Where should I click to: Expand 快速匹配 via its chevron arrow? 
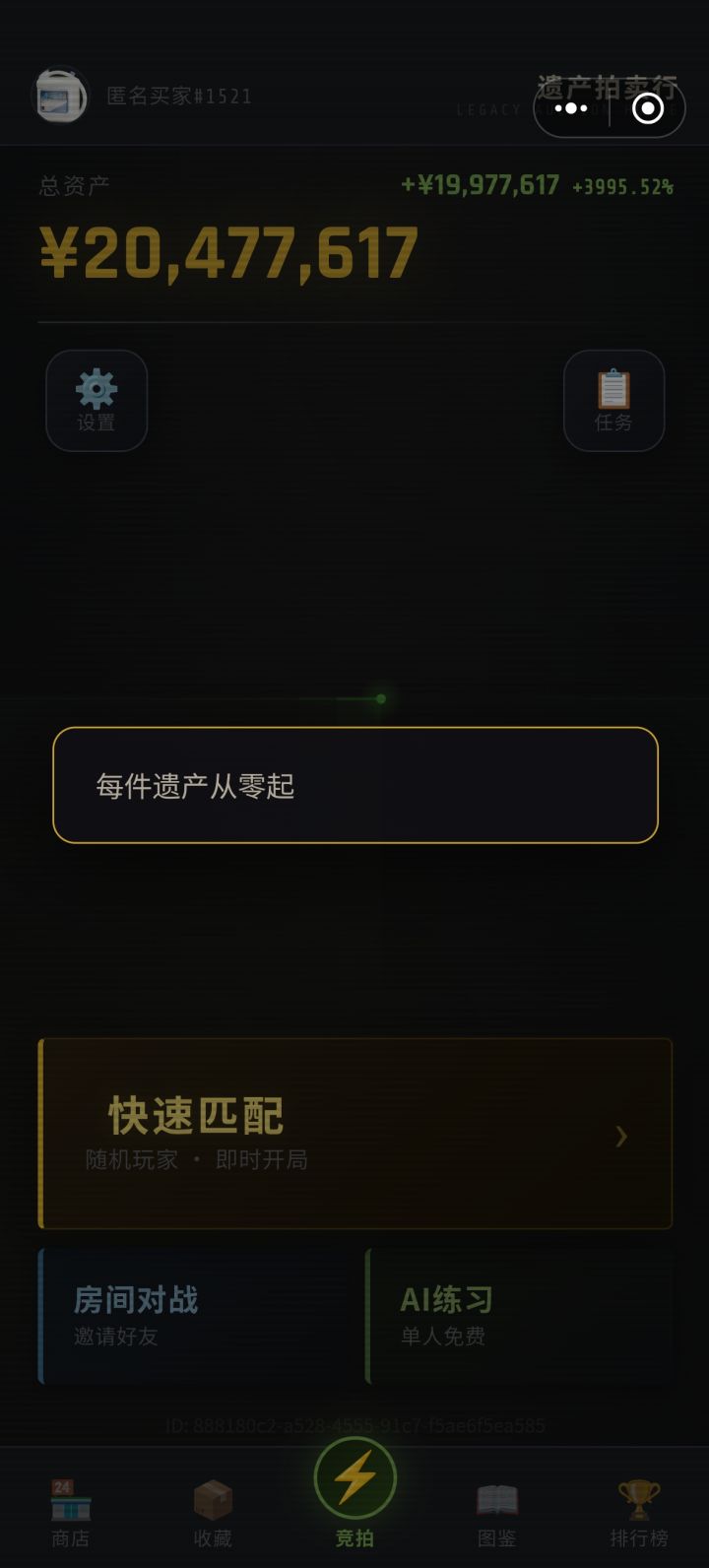(x=620, y=1137)
